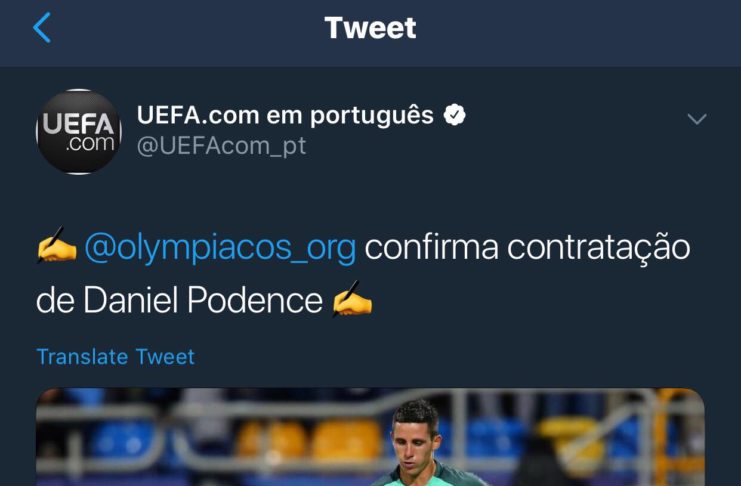
Task: Open the tweet options dropdown chevron
Action: coord(697,119)
